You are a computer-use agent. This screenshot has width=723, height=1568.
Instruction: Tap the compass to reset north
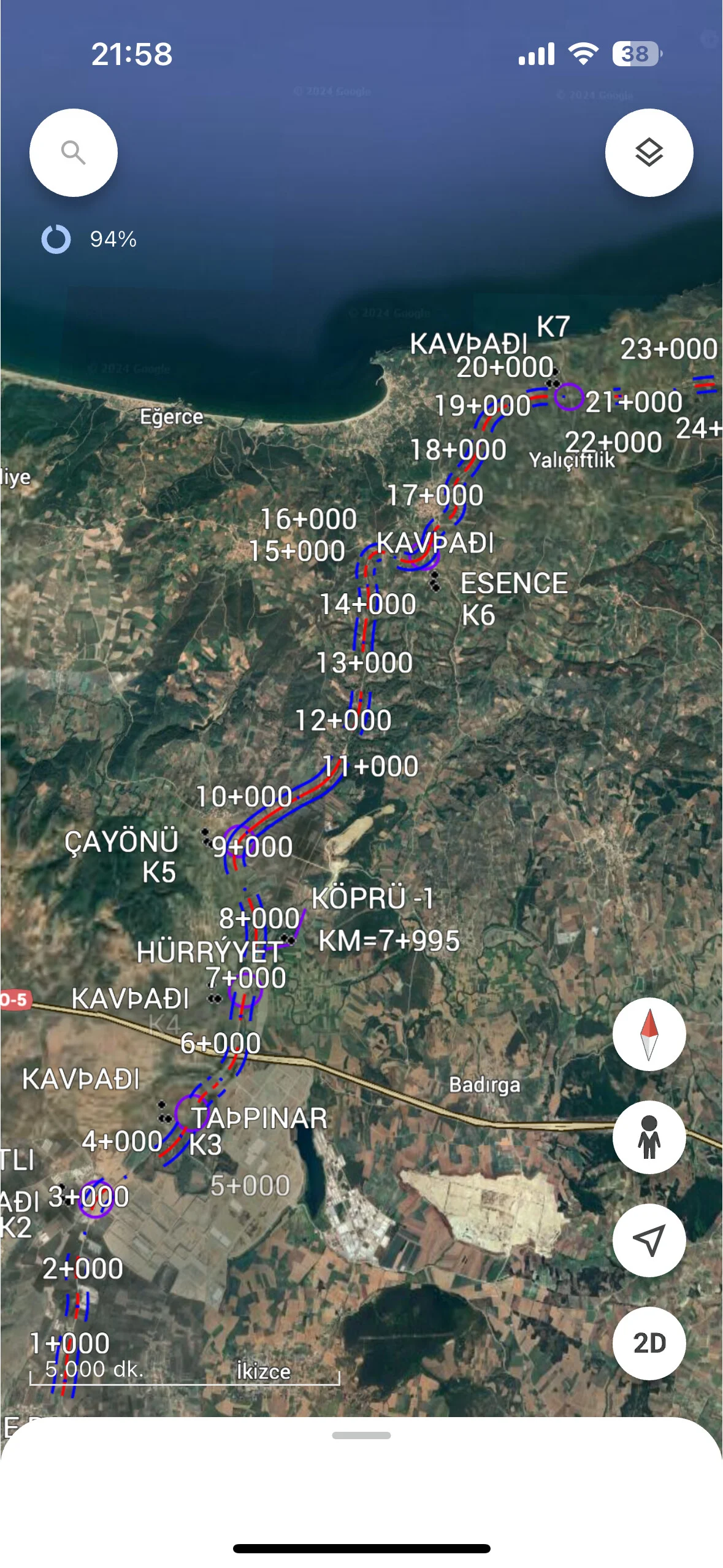coord(649,1034)
